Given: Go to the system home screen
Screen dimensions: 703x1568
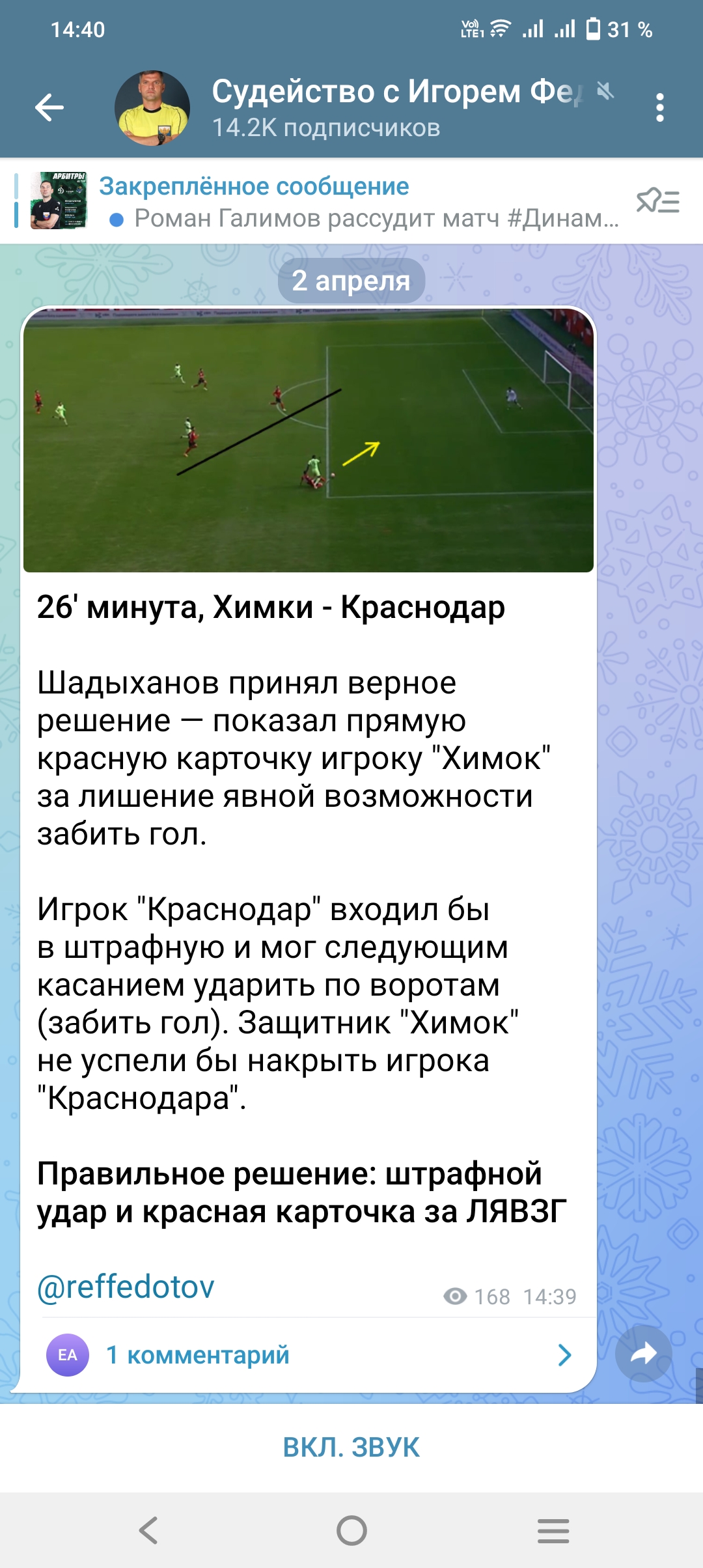Looking at the screenshot, I should pyautogui.click(x=351, y=1530).
